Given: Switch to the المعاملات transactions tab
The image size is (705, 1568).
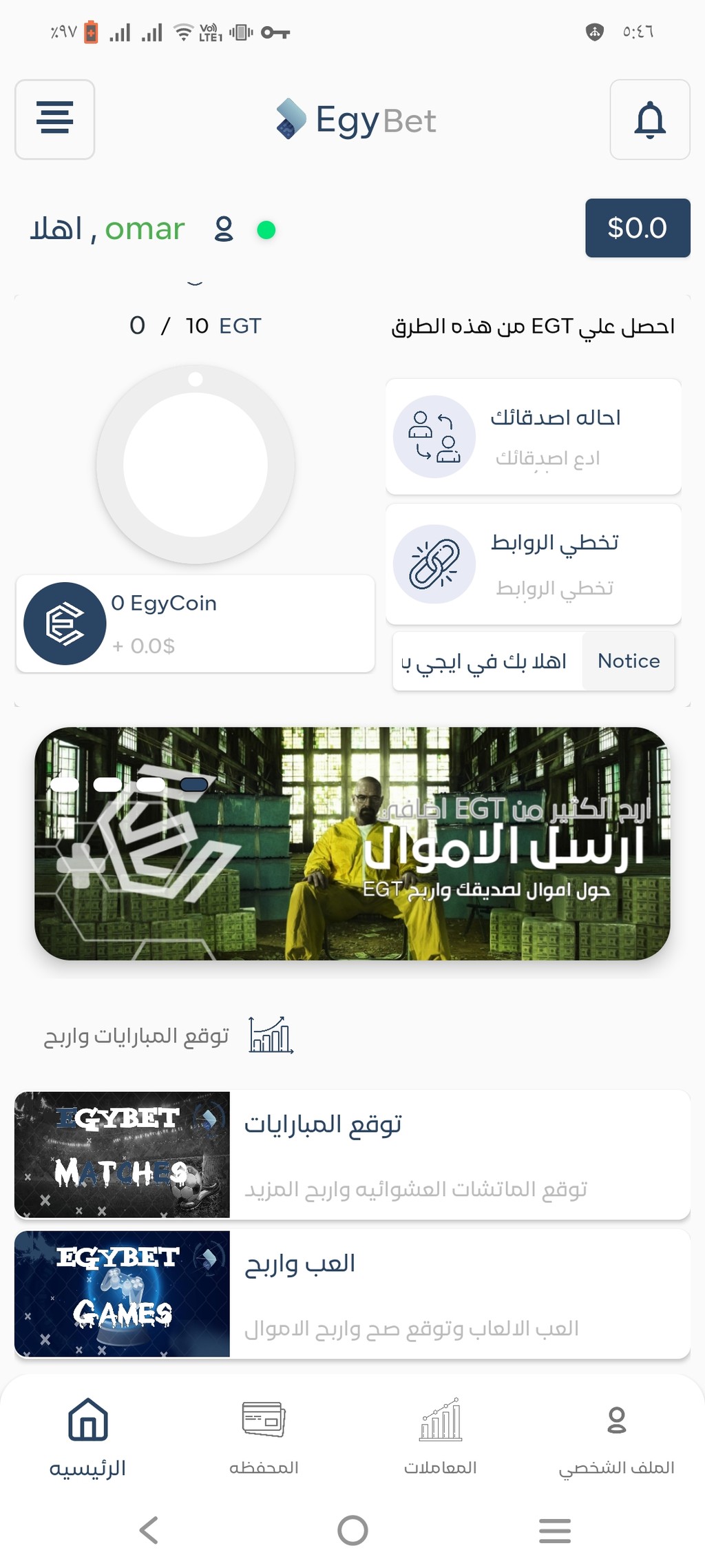Looking at the screenshot, I should (x=441, y=1438).
